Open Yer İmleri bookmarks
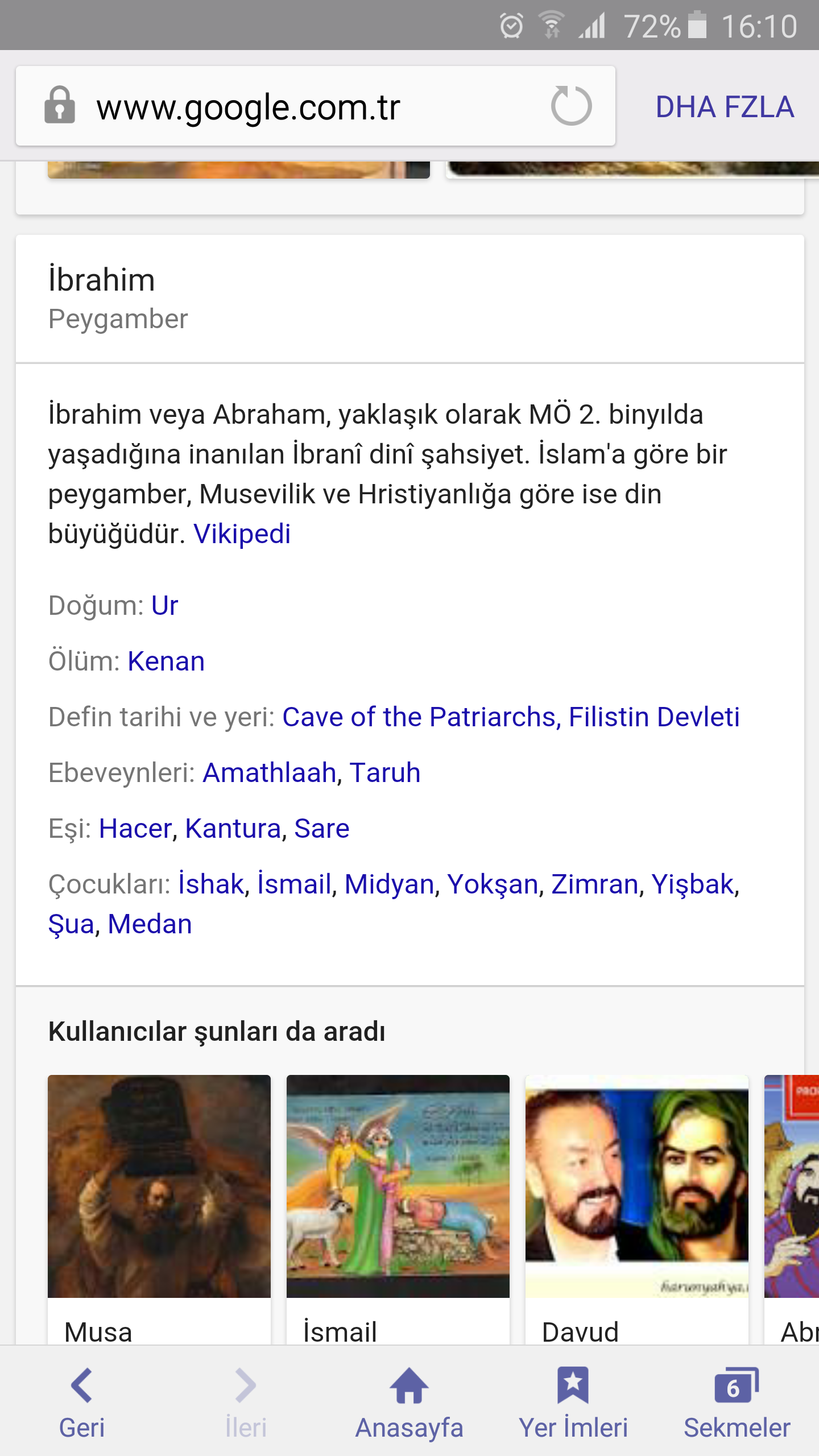This screenshot has height=1456, width=819. (x=573, y=1402)
